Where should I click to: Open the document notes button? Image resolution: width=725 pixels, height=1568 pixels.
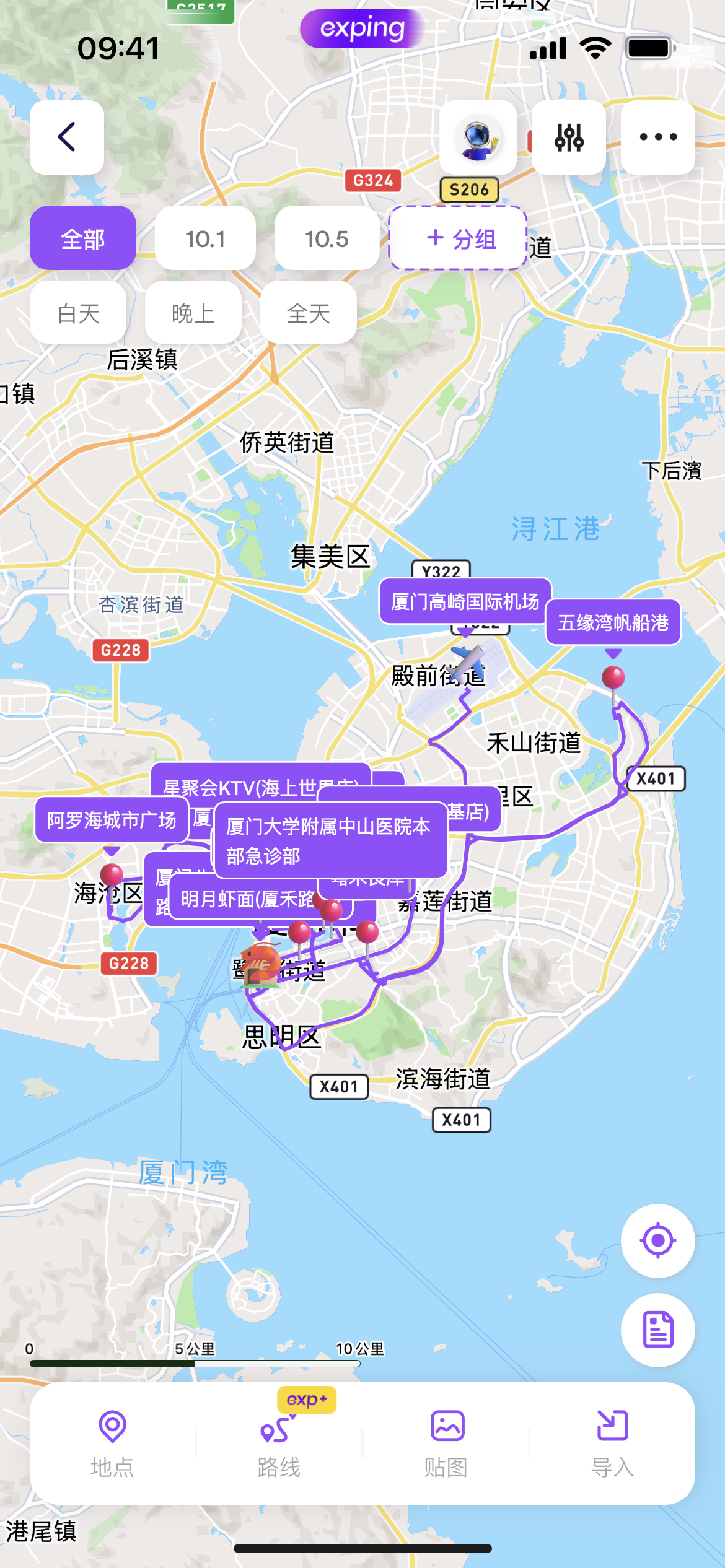[657, 1330]
